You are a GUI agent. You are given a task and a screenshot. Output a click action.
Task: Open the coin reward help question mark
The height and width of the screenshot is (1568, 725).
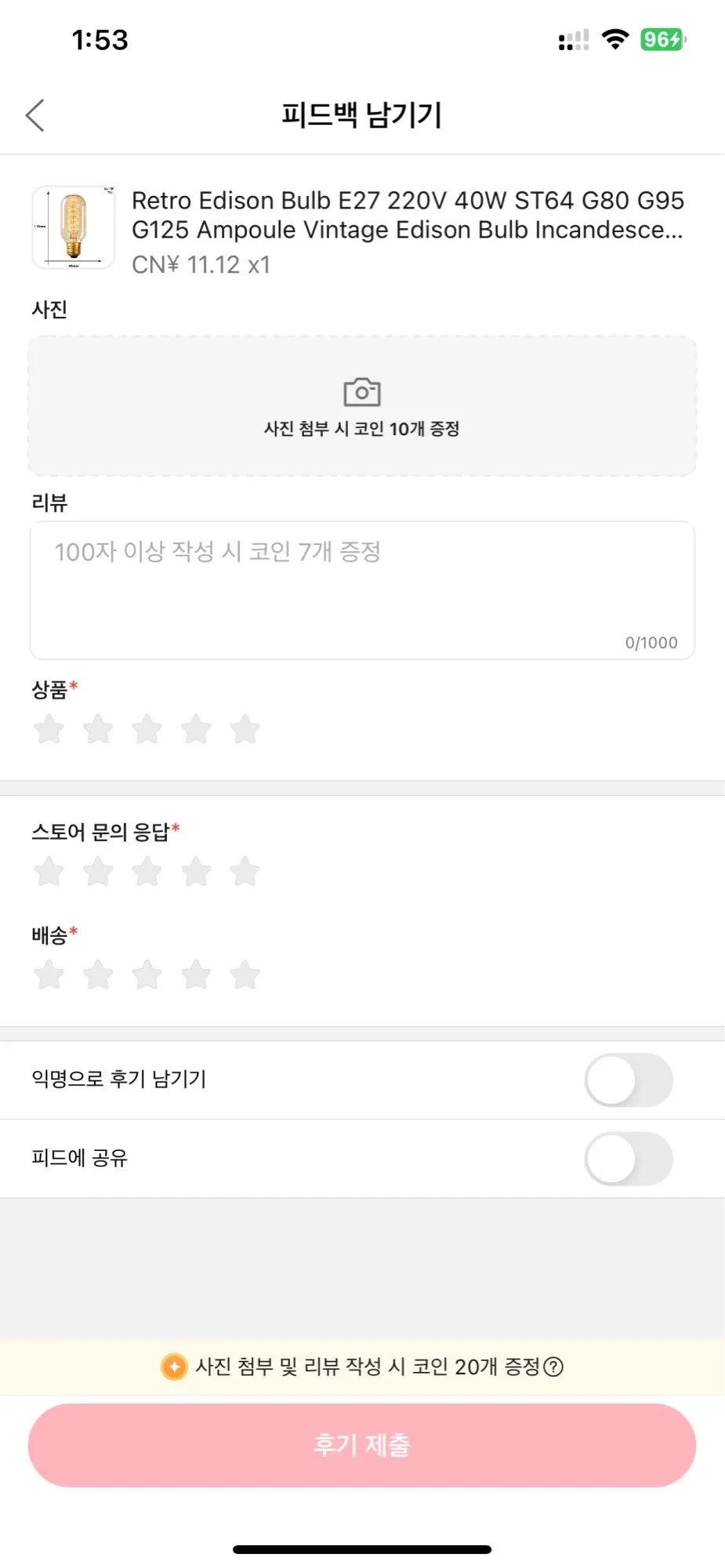click(553, 1367)
